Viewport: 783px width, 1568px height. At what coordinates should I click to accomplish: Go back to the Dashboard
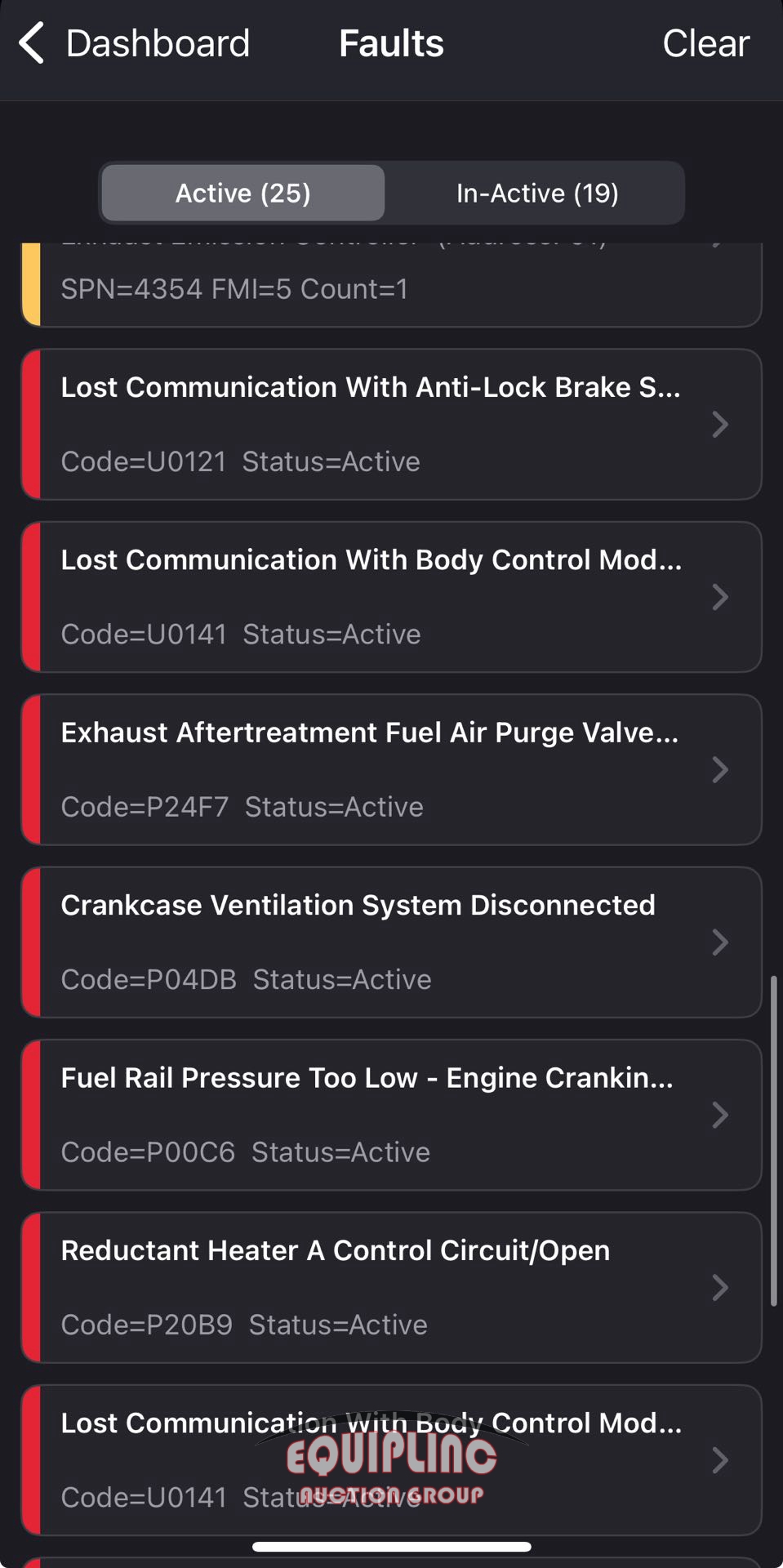pyautogui.click(x=135, y=43)
